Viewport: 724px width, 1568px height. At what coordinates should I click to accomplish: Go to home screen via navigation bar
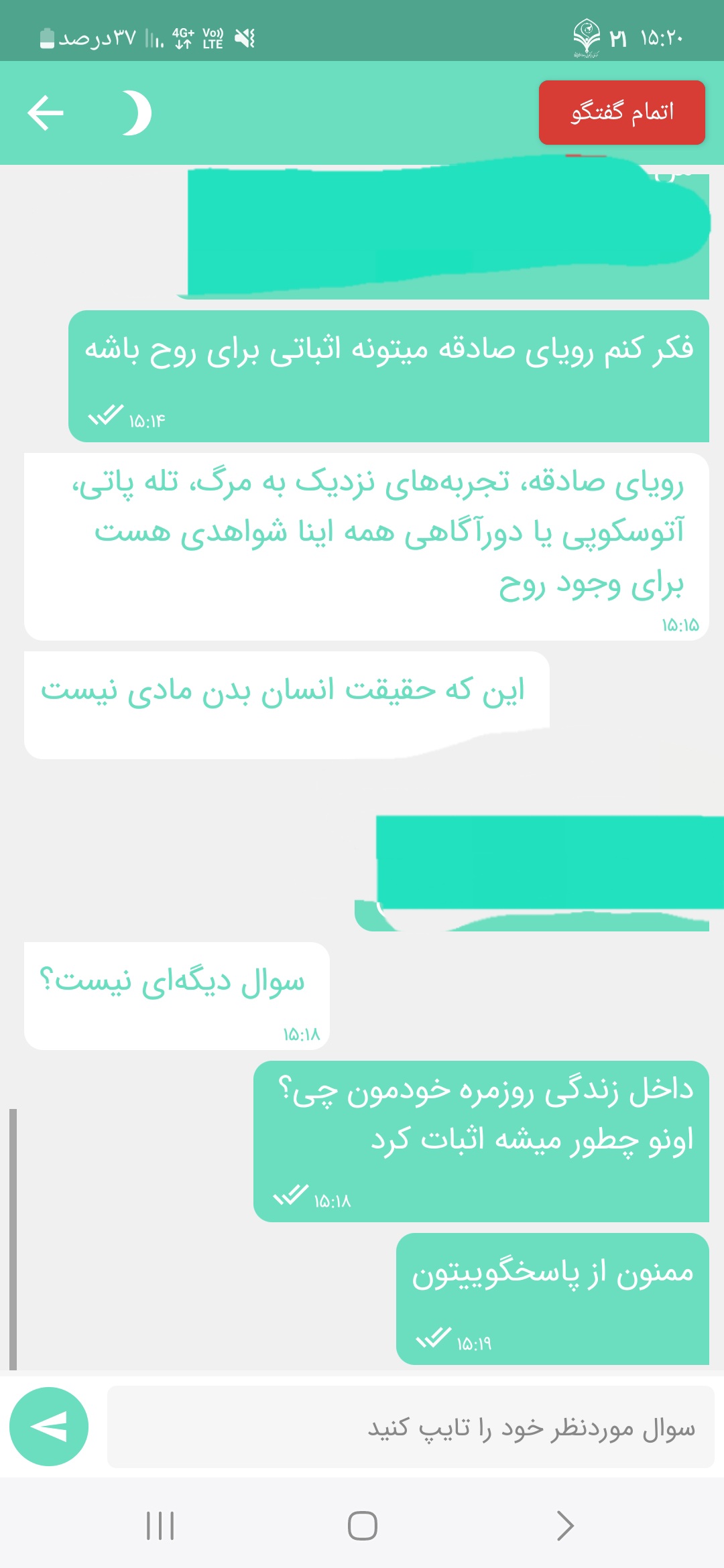click(362, 1526)
